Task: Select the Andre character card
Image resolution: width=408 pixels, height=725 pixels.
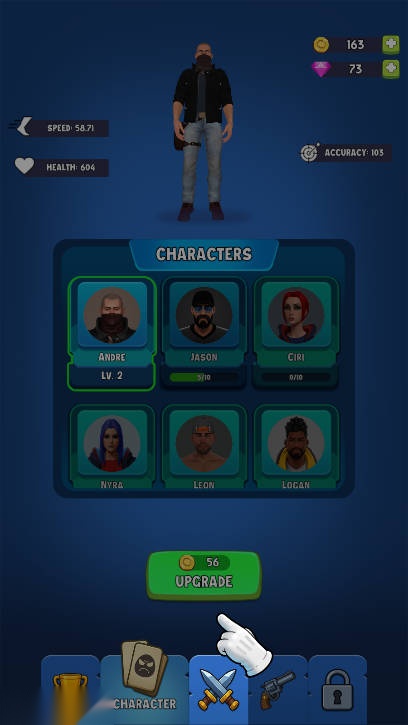Action: point(112,333)
